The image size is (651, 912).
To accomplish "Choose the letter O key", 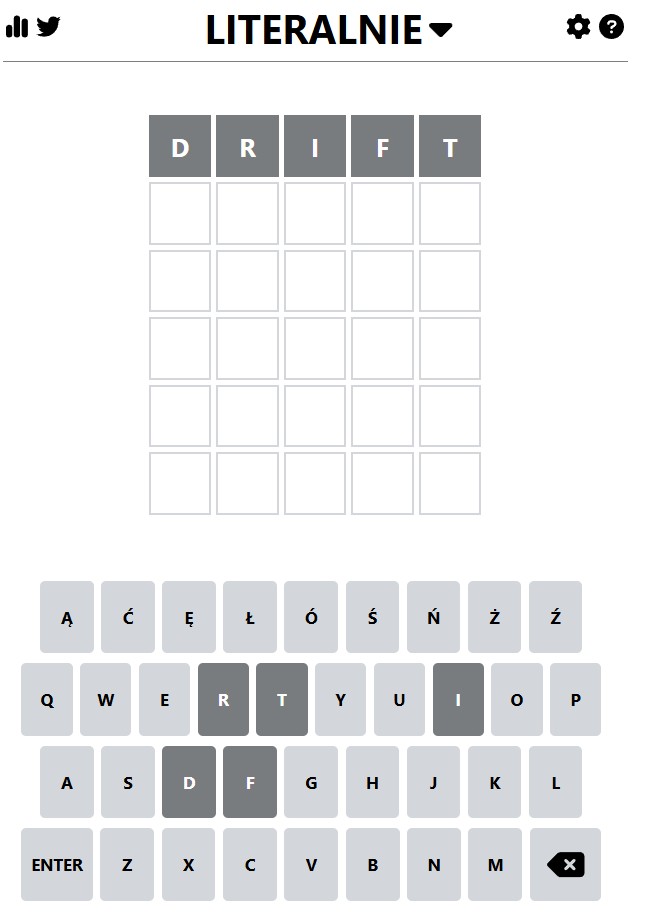I will tap(517, 700).
